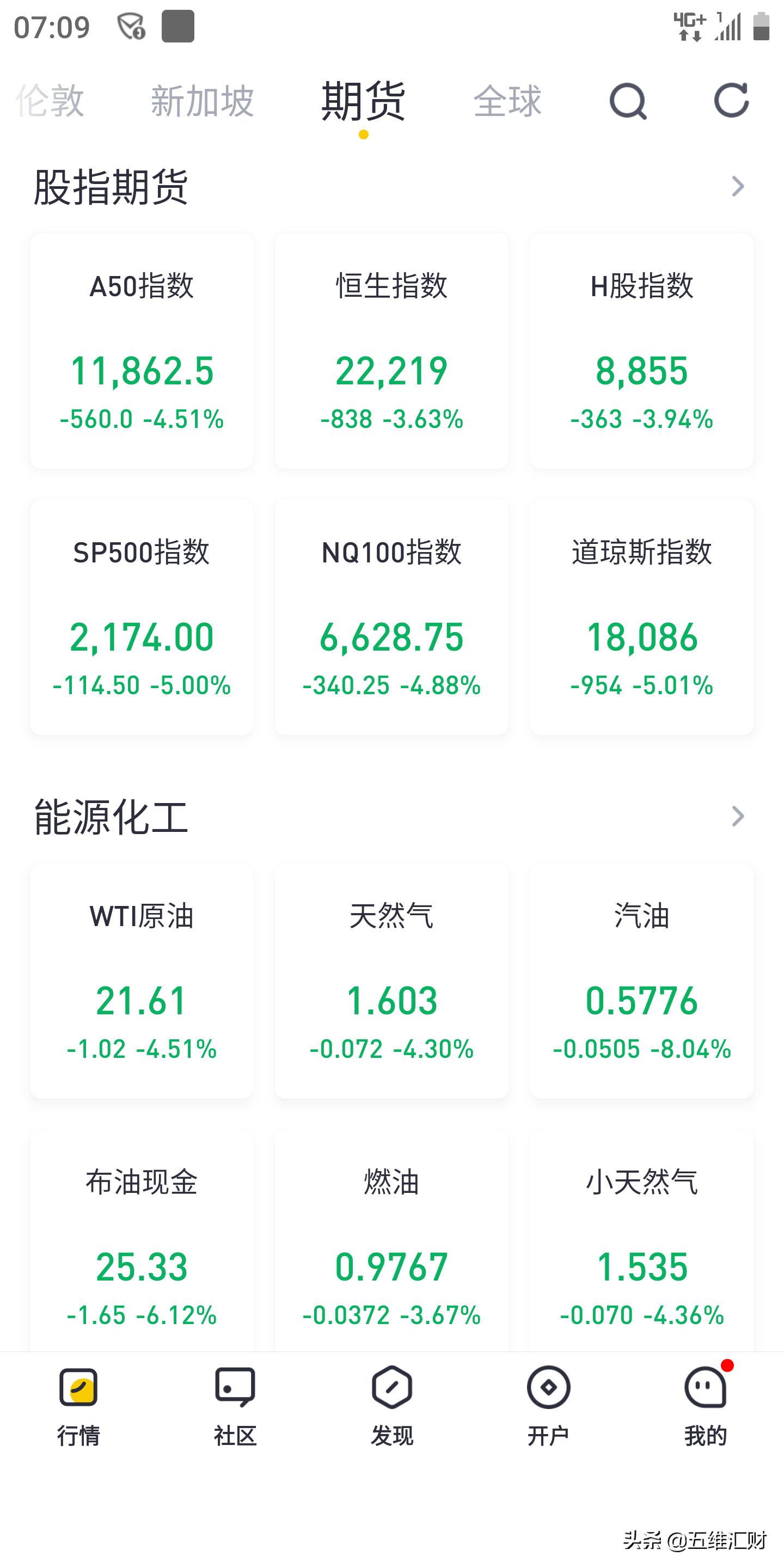The image size is (784, 1568).
Task: Open the NQ100指数 card
Action: click(391, 617)
